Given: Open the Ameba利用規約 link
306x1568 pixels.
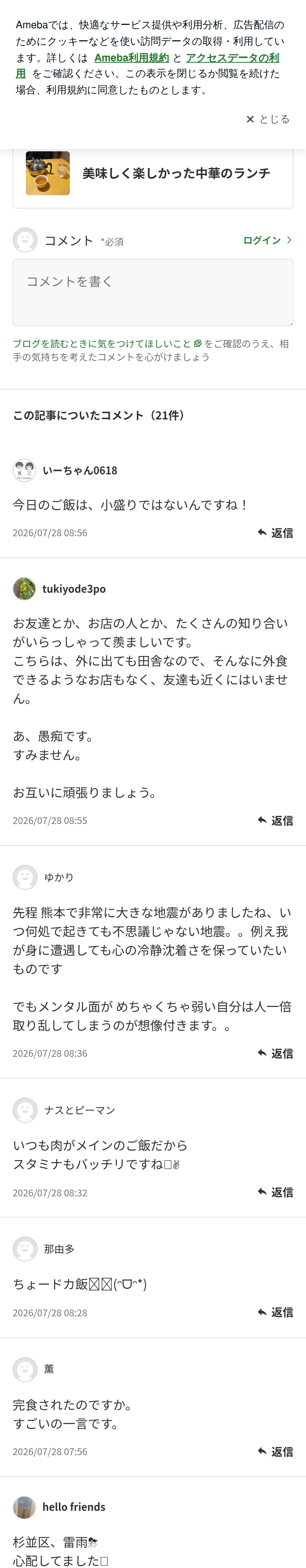Looking at the screenshot, I should [131, 58].
